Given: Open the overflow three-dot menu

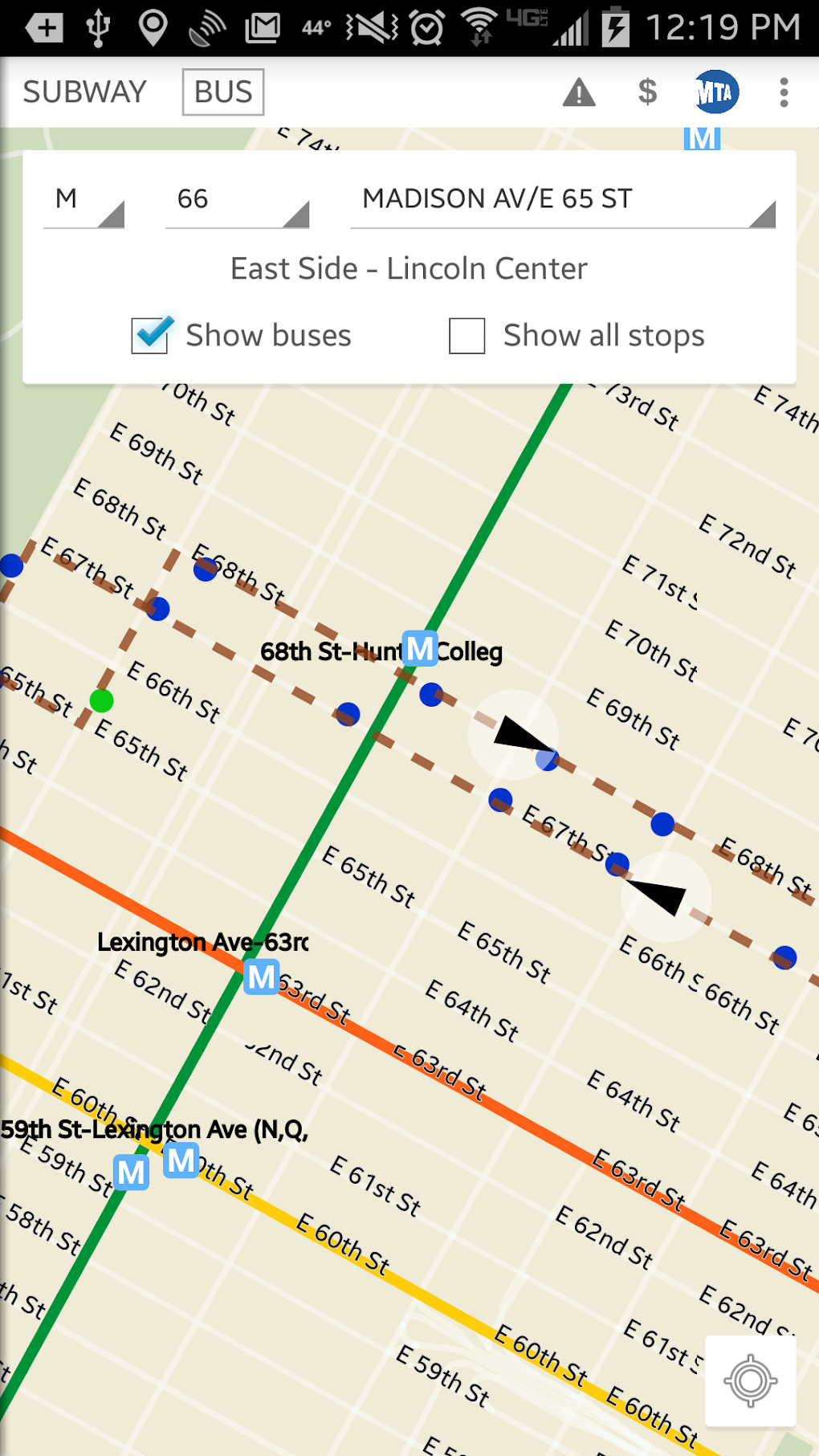Looking at the screenshot, I should click(x=783, y=92).
